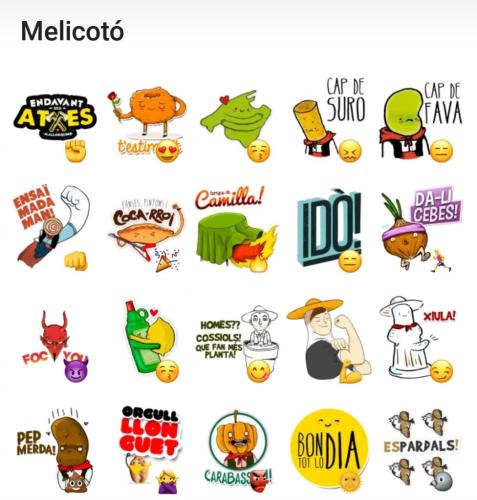Tap the Foc You devil sticker
Viewport: 477px width, 500px height.
[55, 346]
